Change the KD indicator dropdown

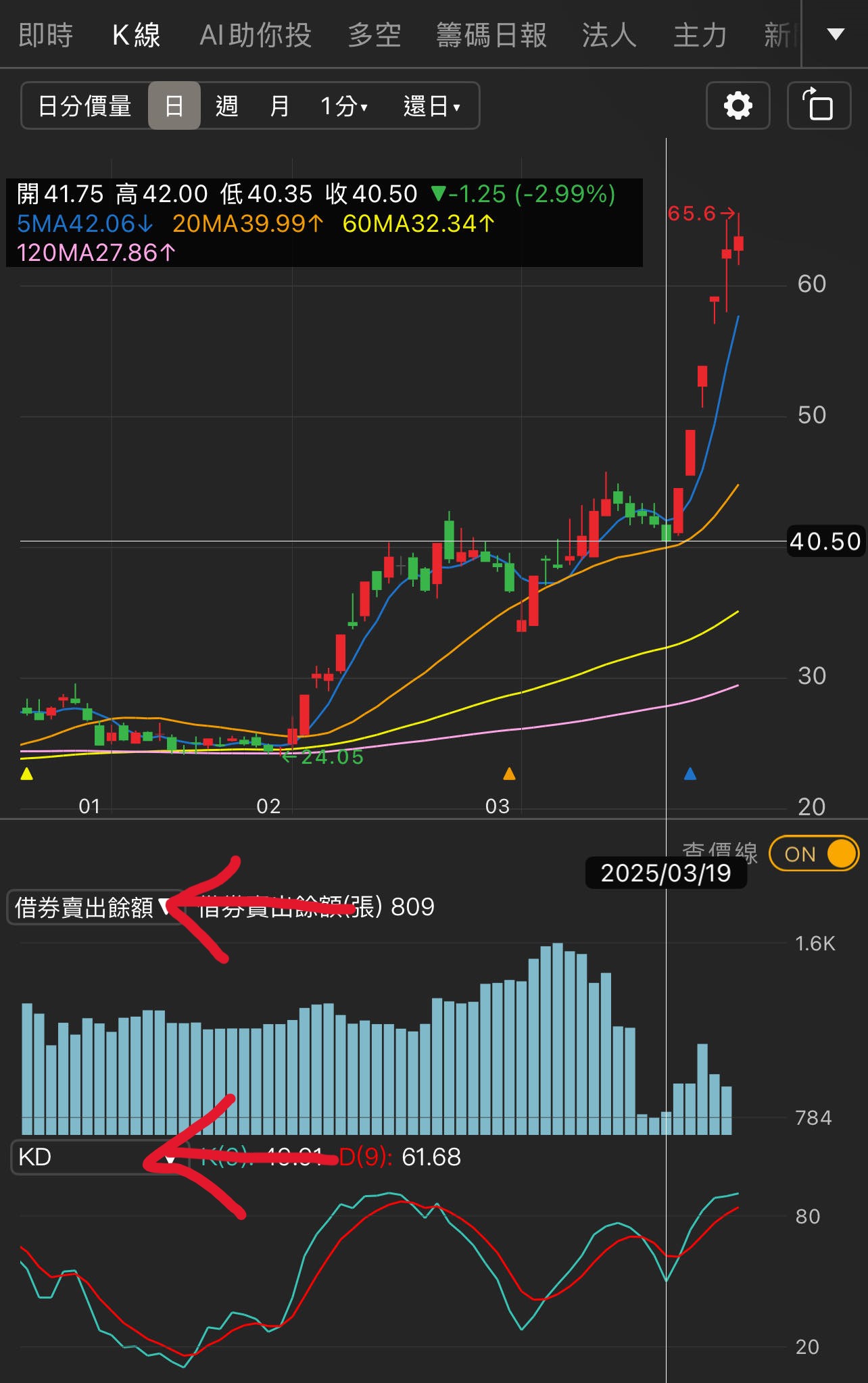95,1157
